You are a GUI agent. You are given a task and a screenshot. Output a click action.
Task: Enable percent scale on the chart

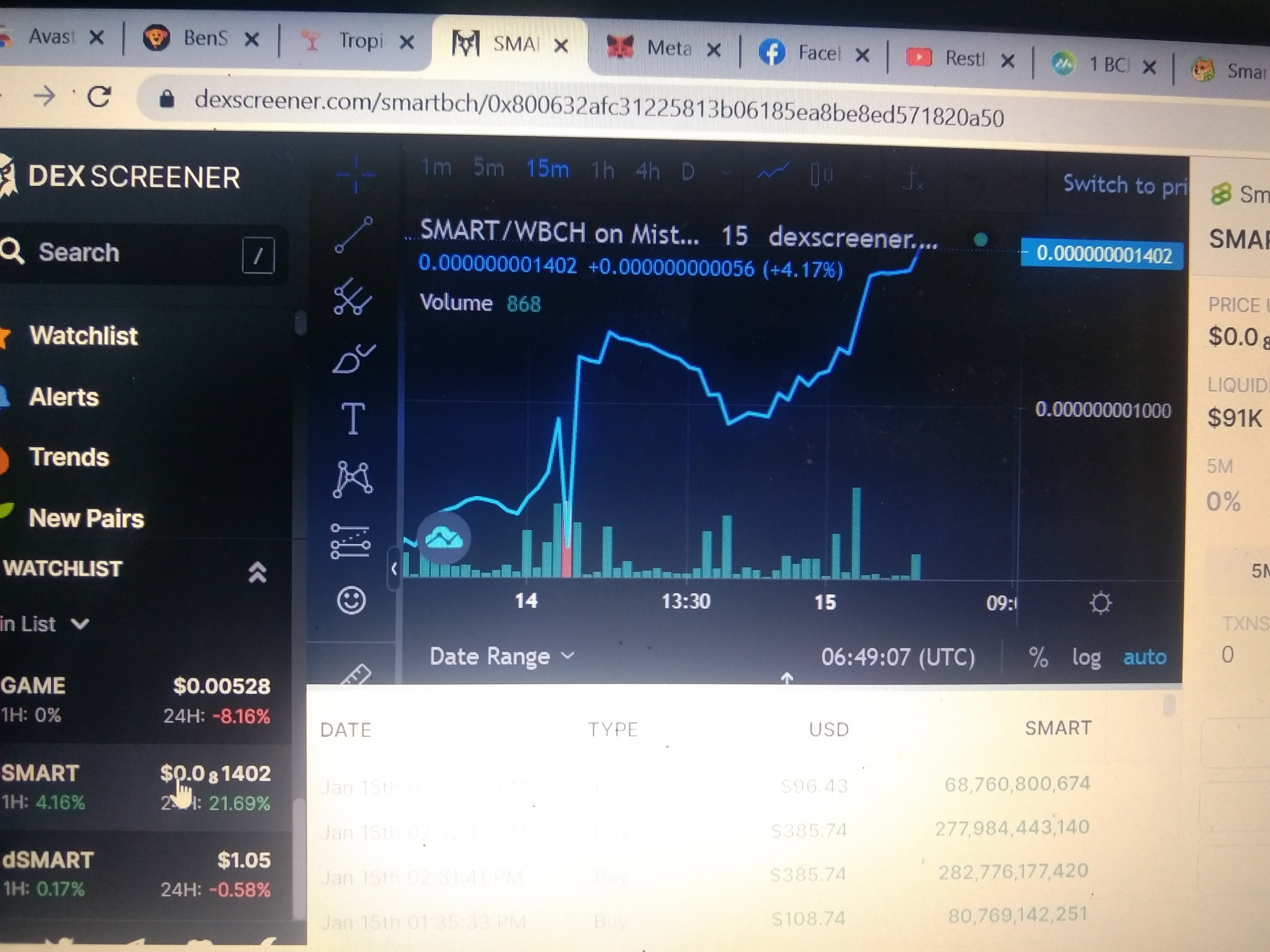tap(1038, 658)
